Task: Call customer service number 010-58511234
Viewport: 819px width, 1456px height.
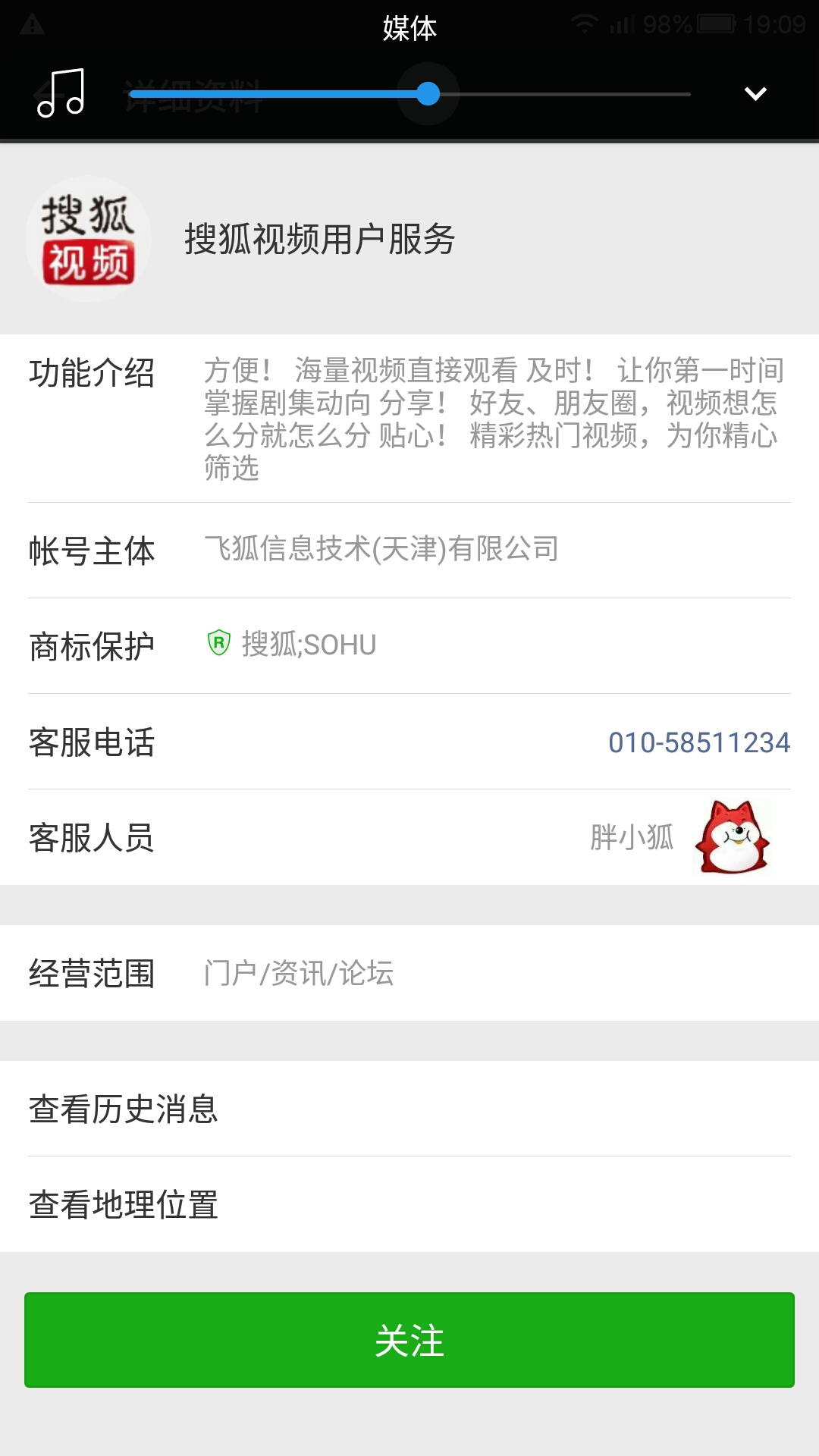Action: pos(699,742)
